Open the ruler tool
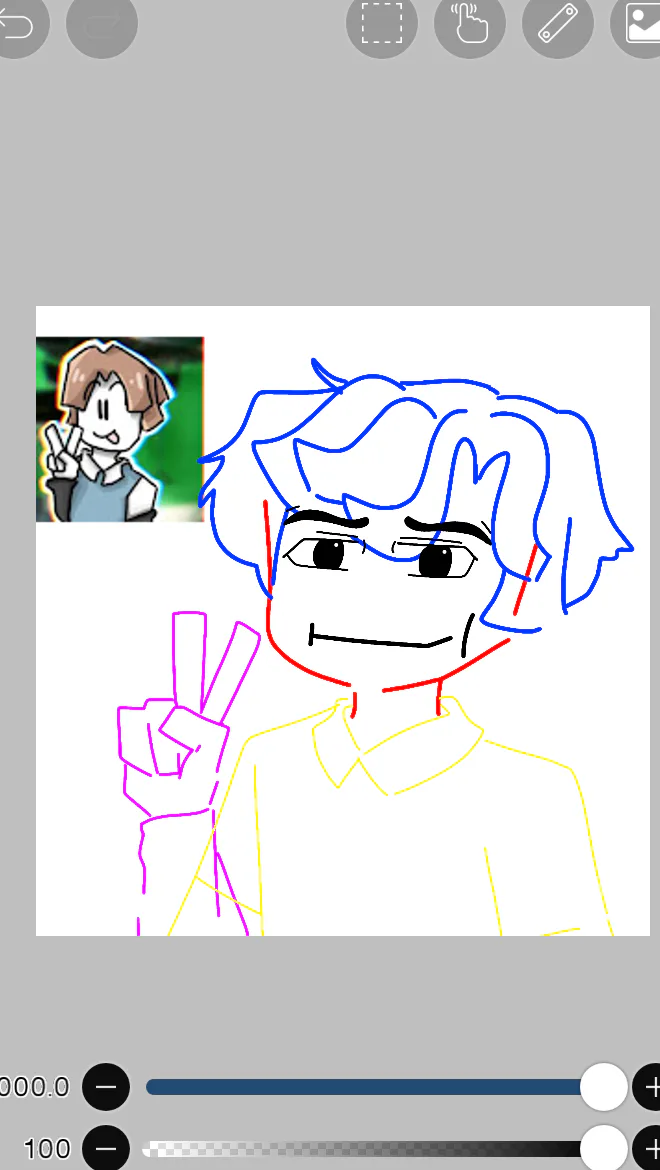 [558, 24]
